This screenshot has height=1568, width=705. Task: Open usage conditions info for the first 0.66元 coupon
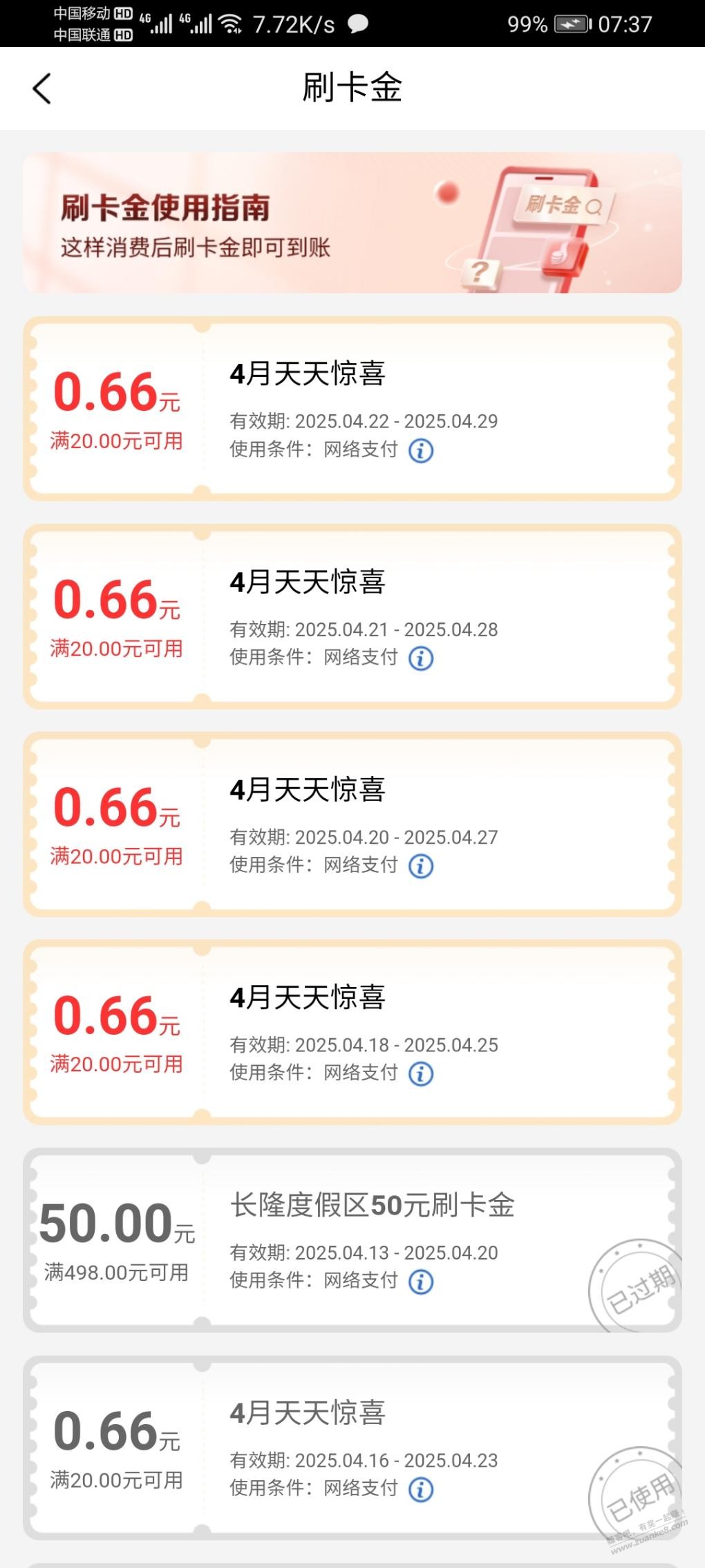[420, 450]
